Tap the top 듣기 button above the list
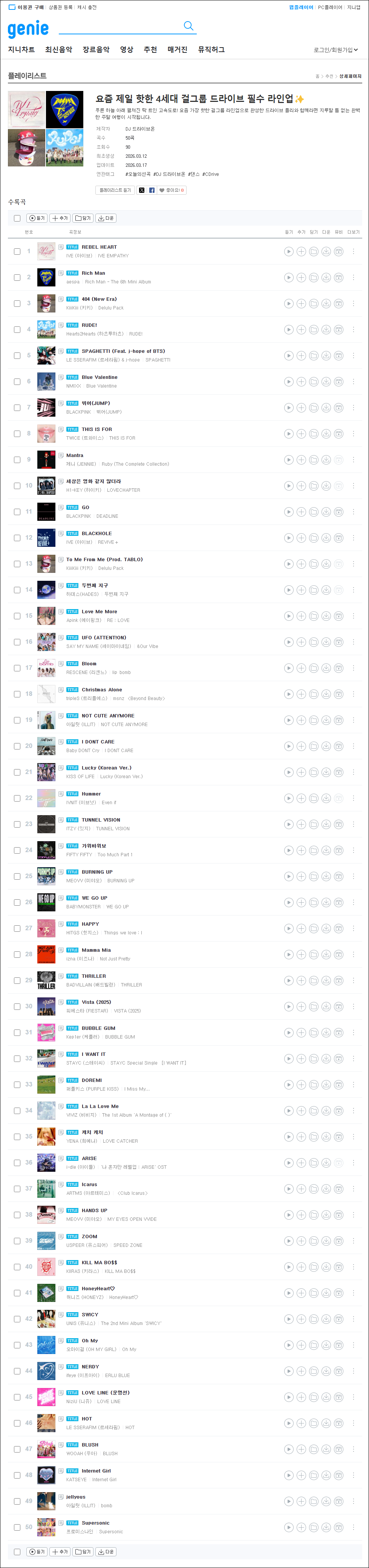369x1568 pixels. pyautogui.click(x=37, y=218)
